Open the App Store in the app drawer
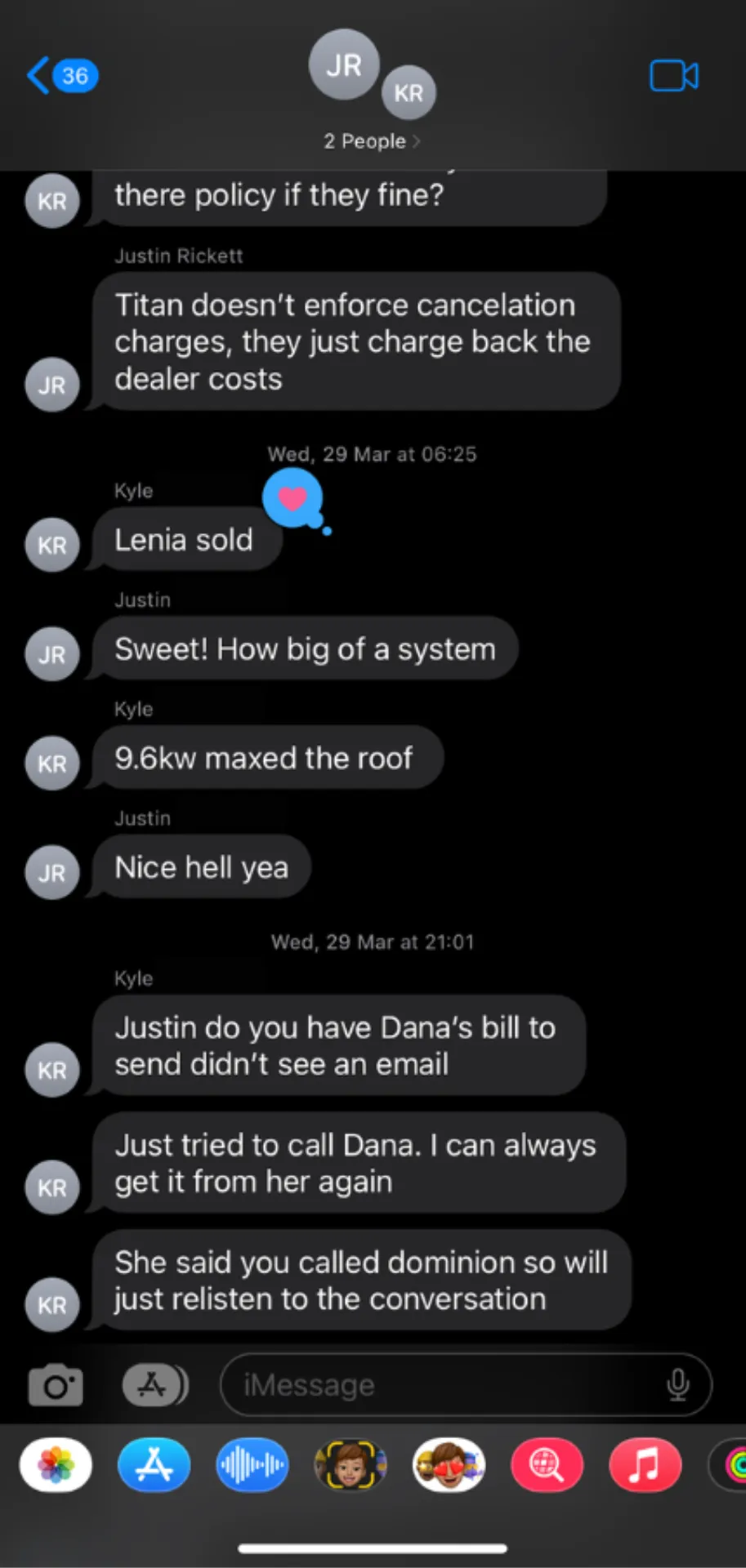Viewport: 746px width, 1568px height. click(154, 1464)
